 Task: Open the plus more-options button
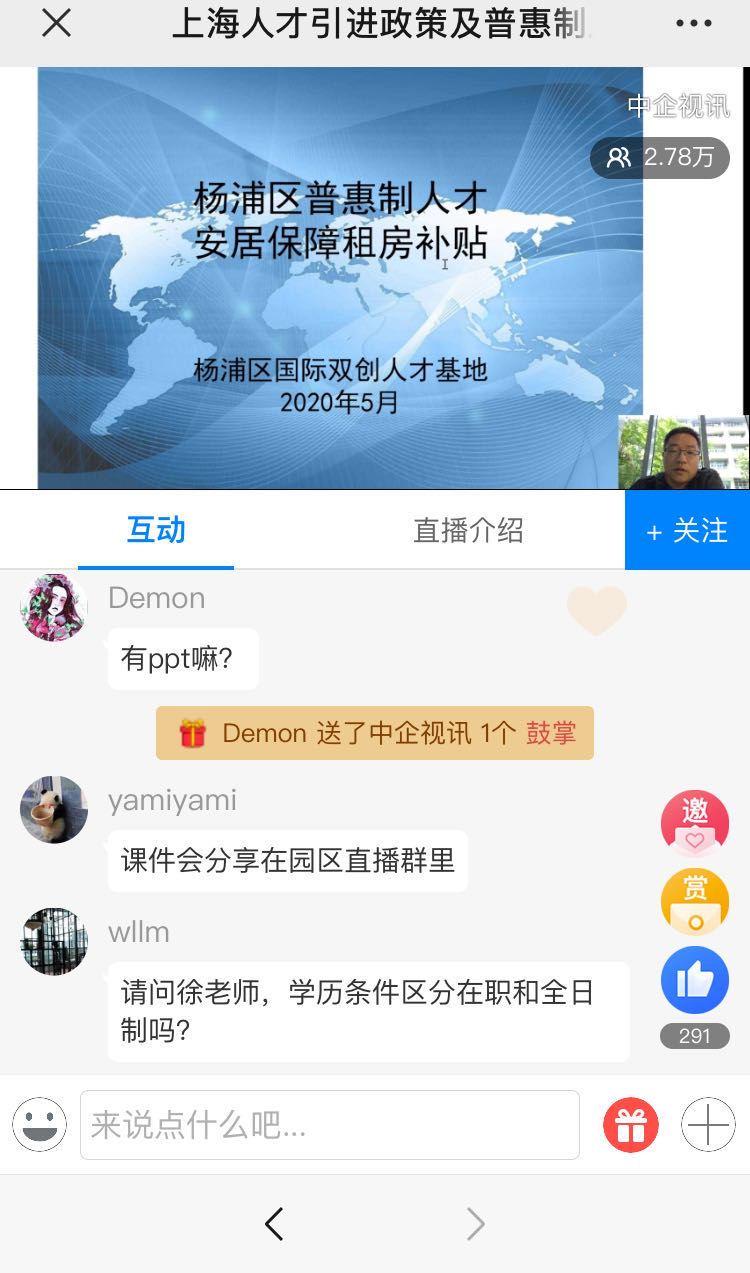point(708,1126)
